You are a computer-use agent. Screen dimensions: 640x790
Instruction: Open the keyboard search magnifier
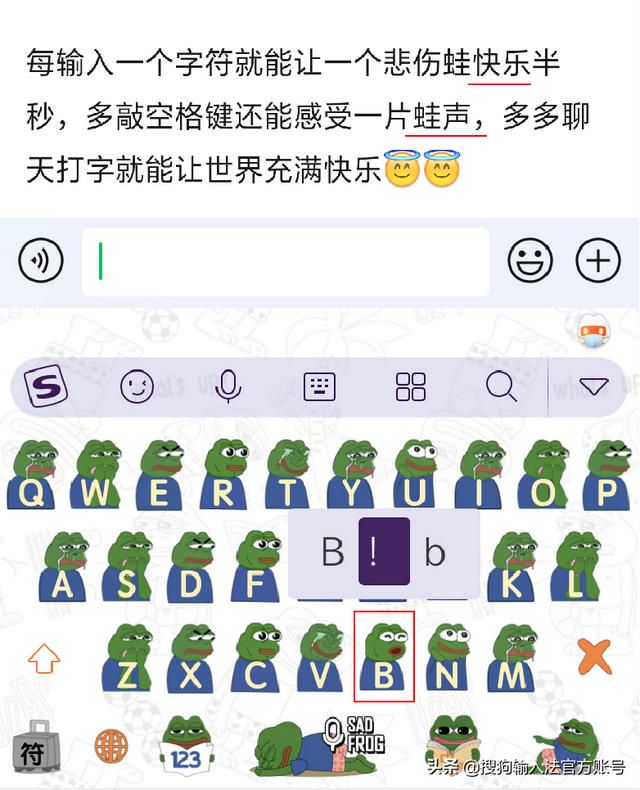pyautogui.click(x=501, y=385)
